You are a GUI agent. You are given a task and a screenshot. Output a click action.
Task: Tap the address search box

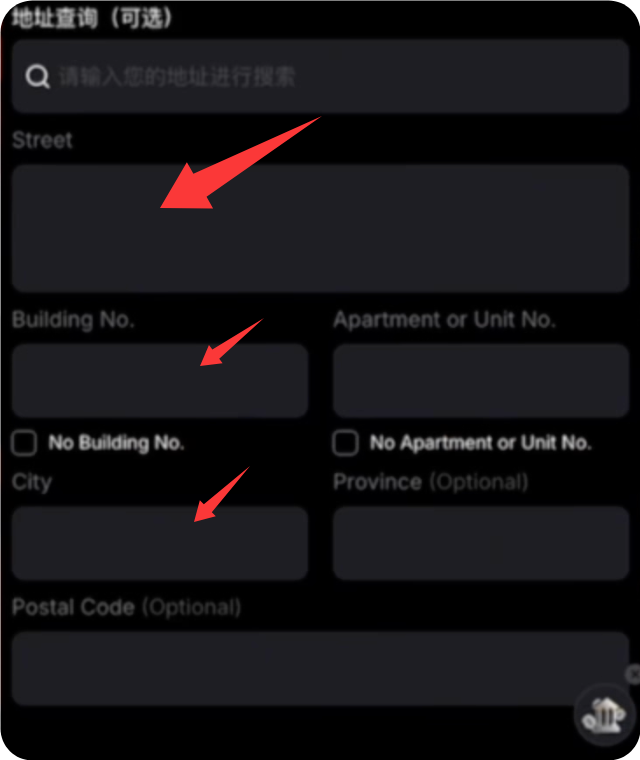320,76
